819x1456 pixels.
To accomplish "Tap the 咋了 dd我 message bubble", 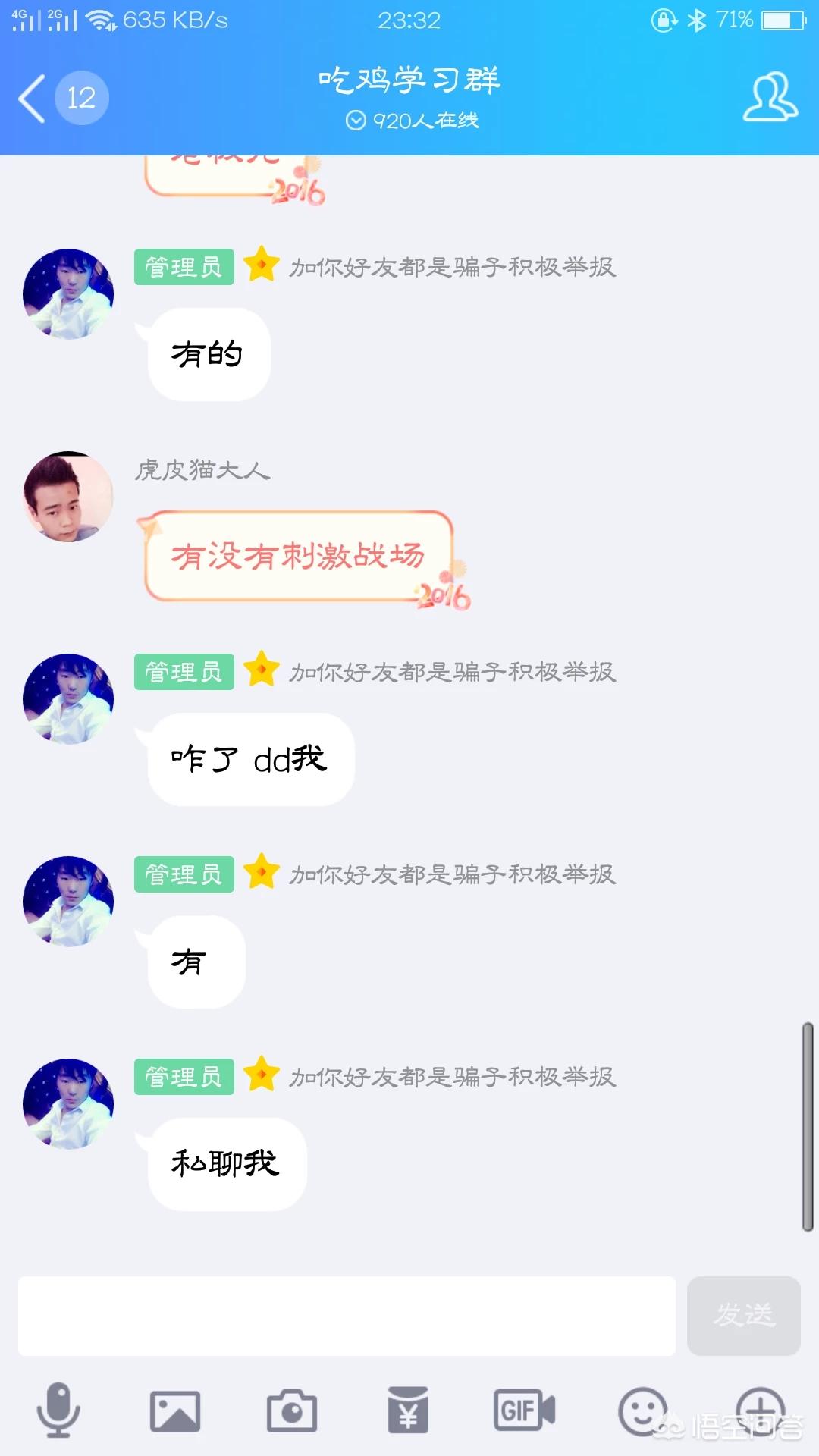I will click(250, 759).
